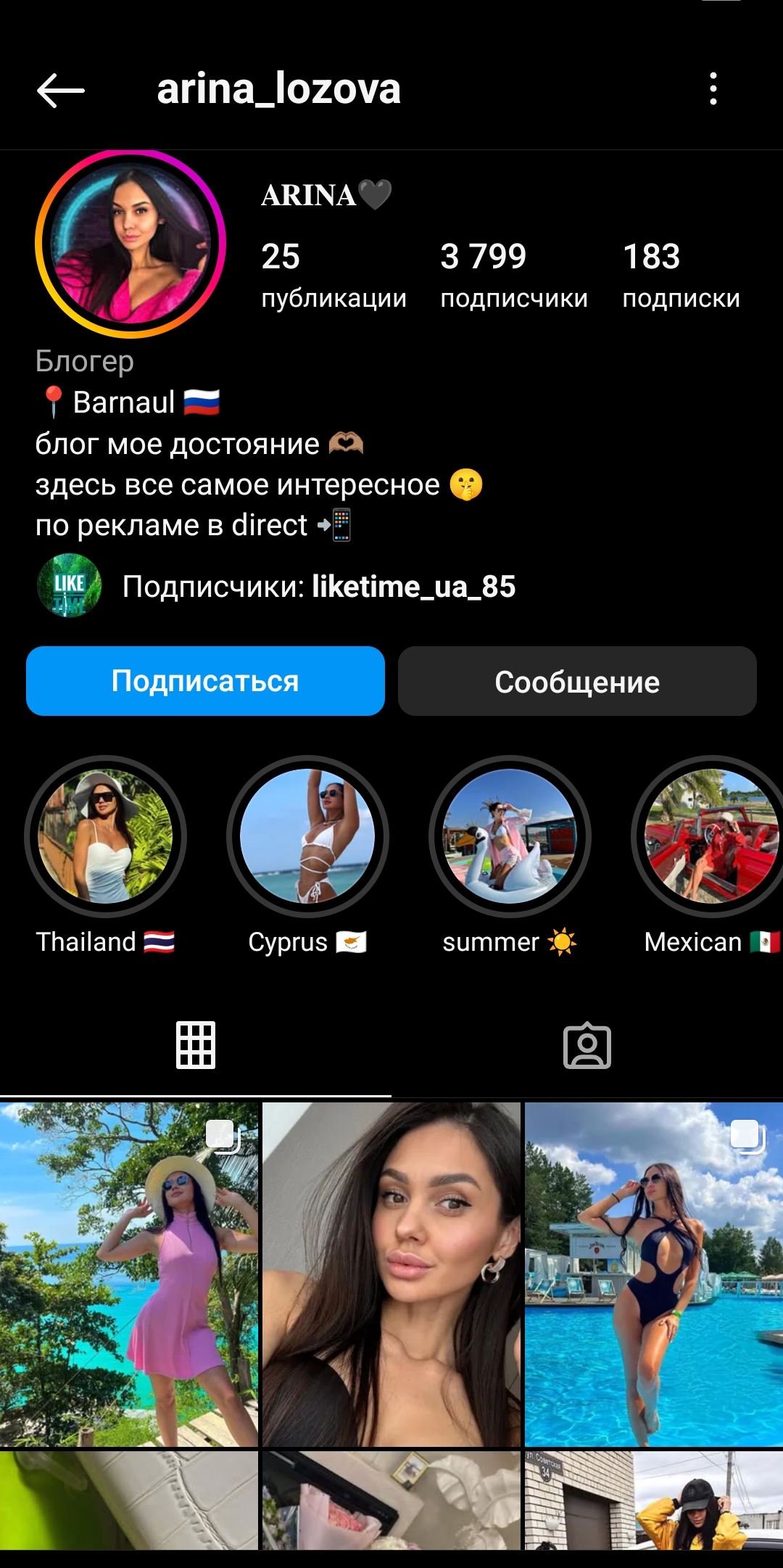Screen dimensions: 783x1568
Task: Tap the username arina_lozova in header
Action: (x=278, y=89)
